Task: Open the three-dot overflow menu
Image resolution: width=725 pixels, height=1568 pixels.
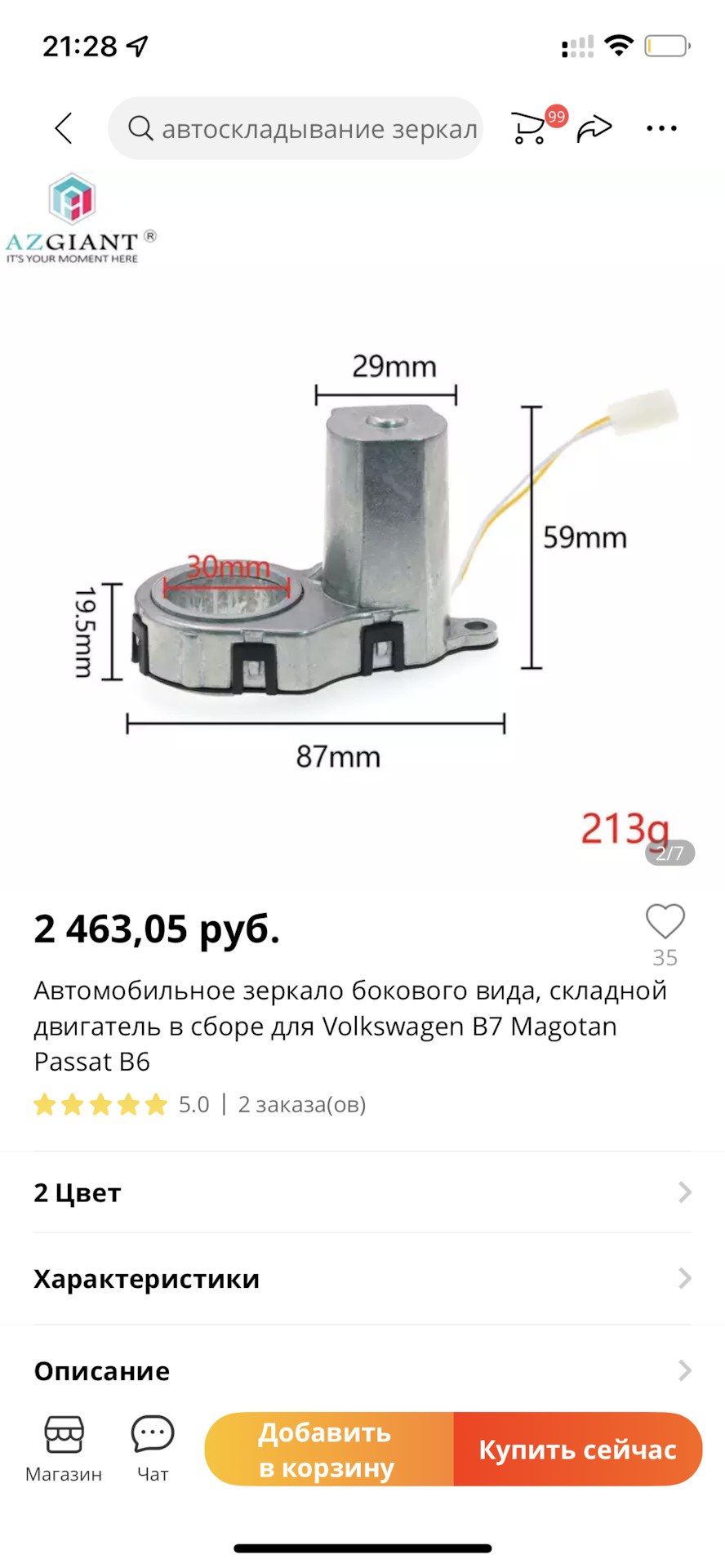Action: click(x=661, y=128)
